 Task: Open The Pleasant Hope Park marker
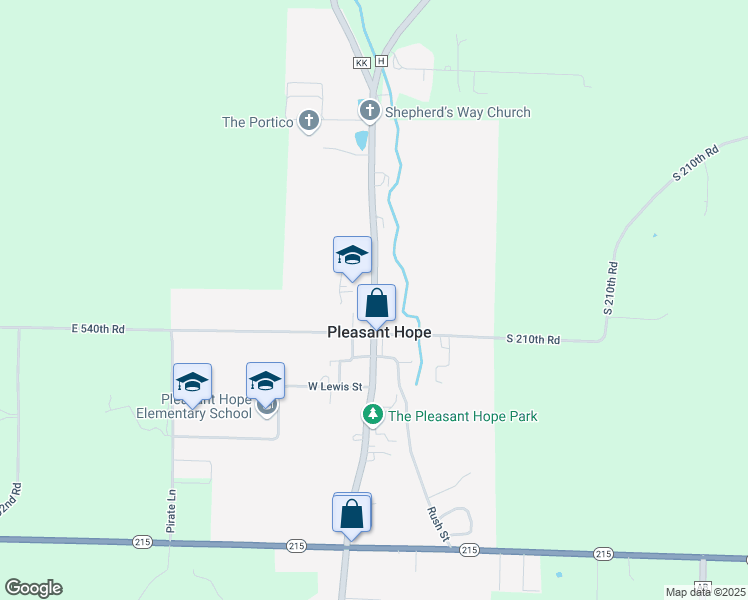tap(372, 415)
